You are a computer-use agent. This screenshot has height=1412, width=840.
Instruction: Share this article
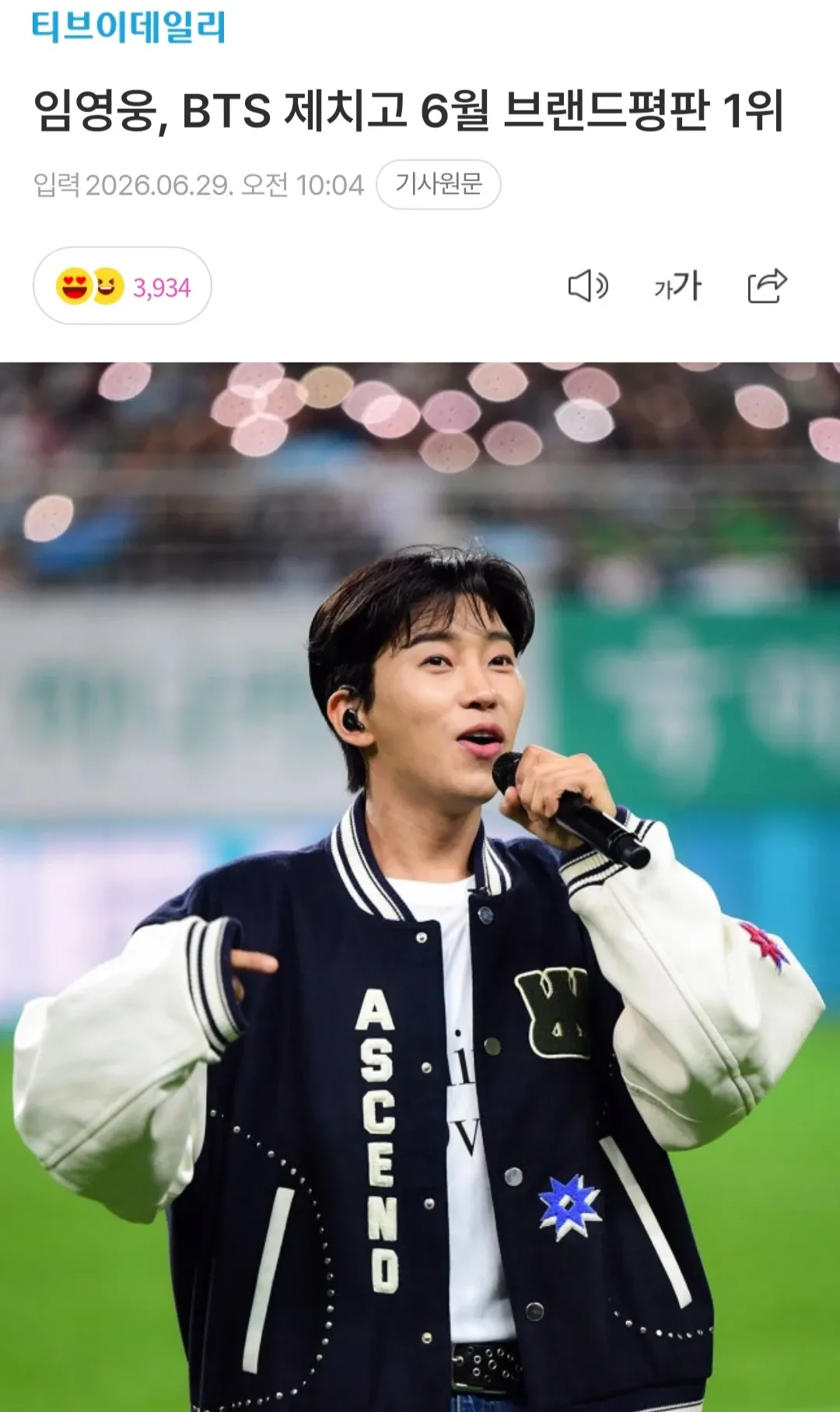767,286
